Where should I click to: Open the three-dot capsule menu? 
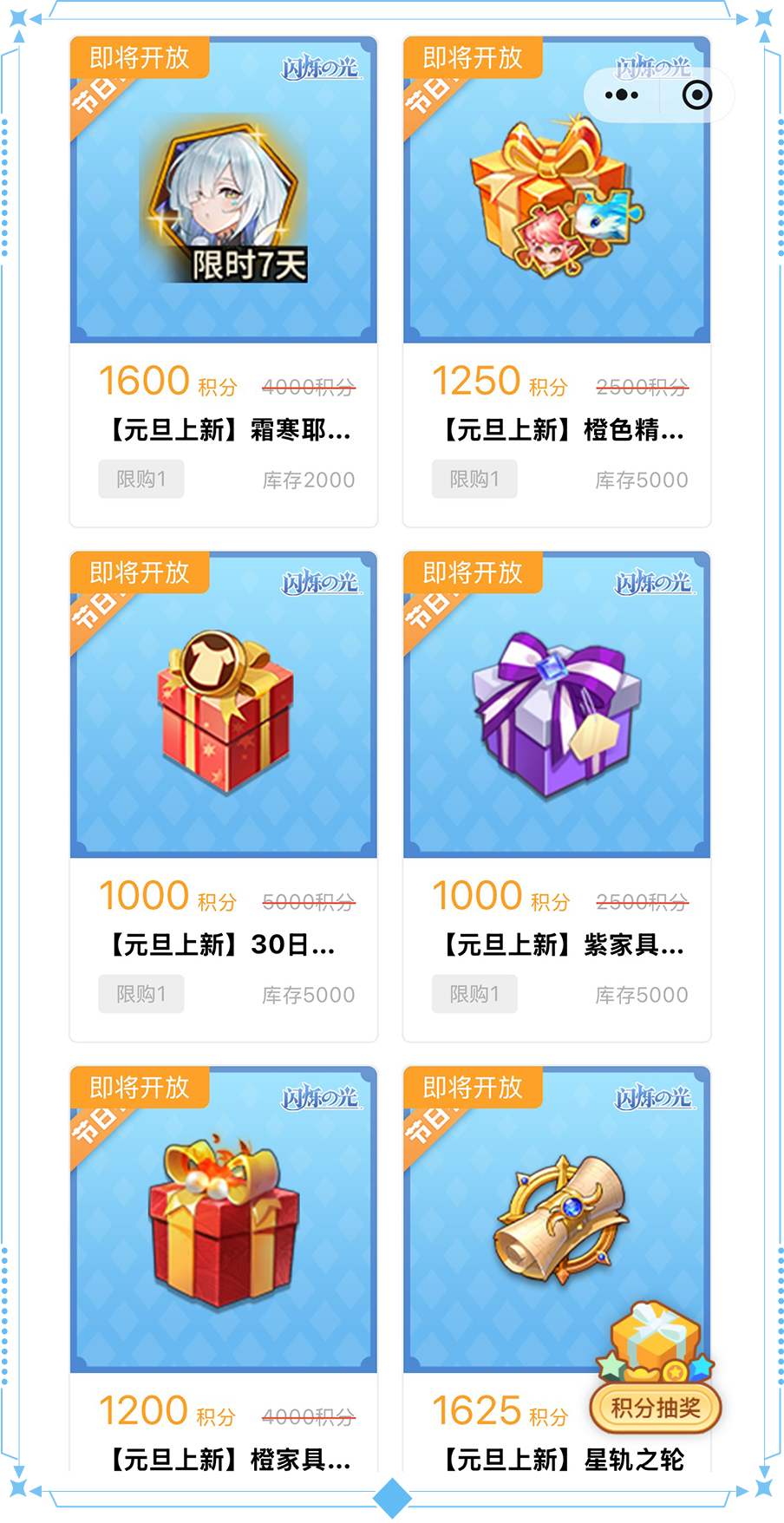coord(621,95)
